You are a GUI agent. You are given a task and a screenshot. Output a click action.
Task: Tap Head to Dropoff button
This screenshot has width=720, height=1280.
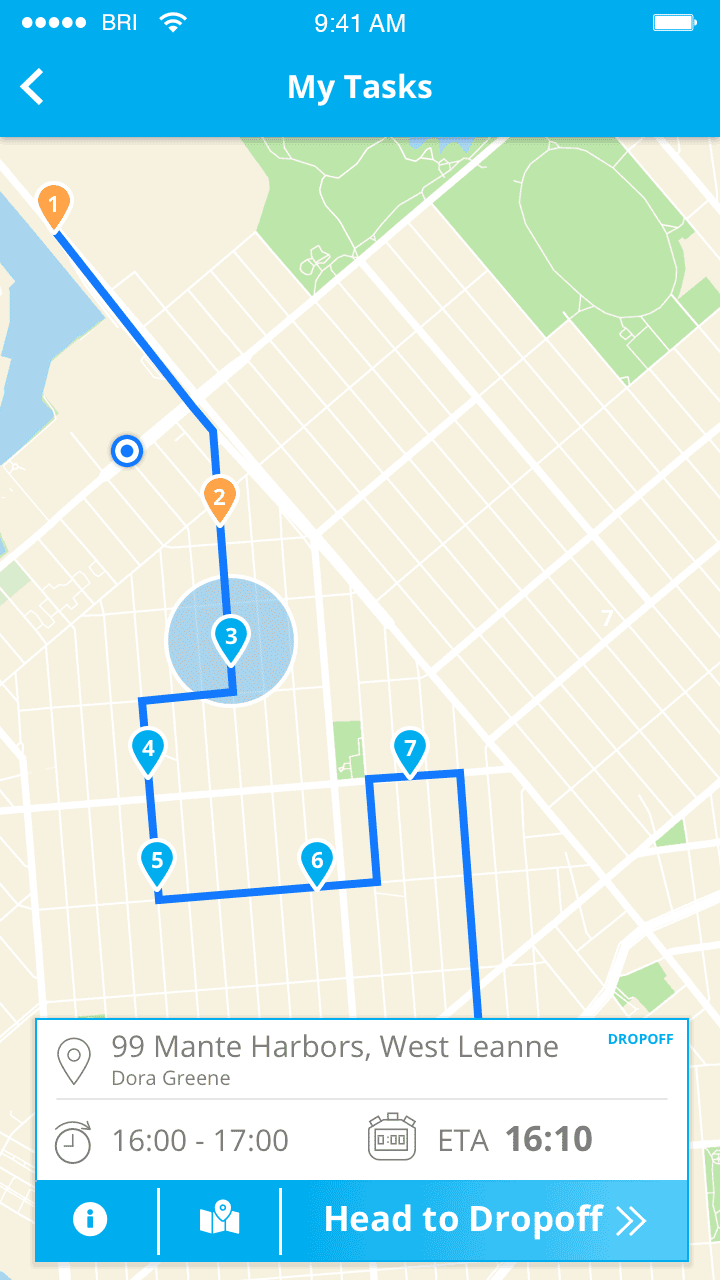[x=485, y=1220]
